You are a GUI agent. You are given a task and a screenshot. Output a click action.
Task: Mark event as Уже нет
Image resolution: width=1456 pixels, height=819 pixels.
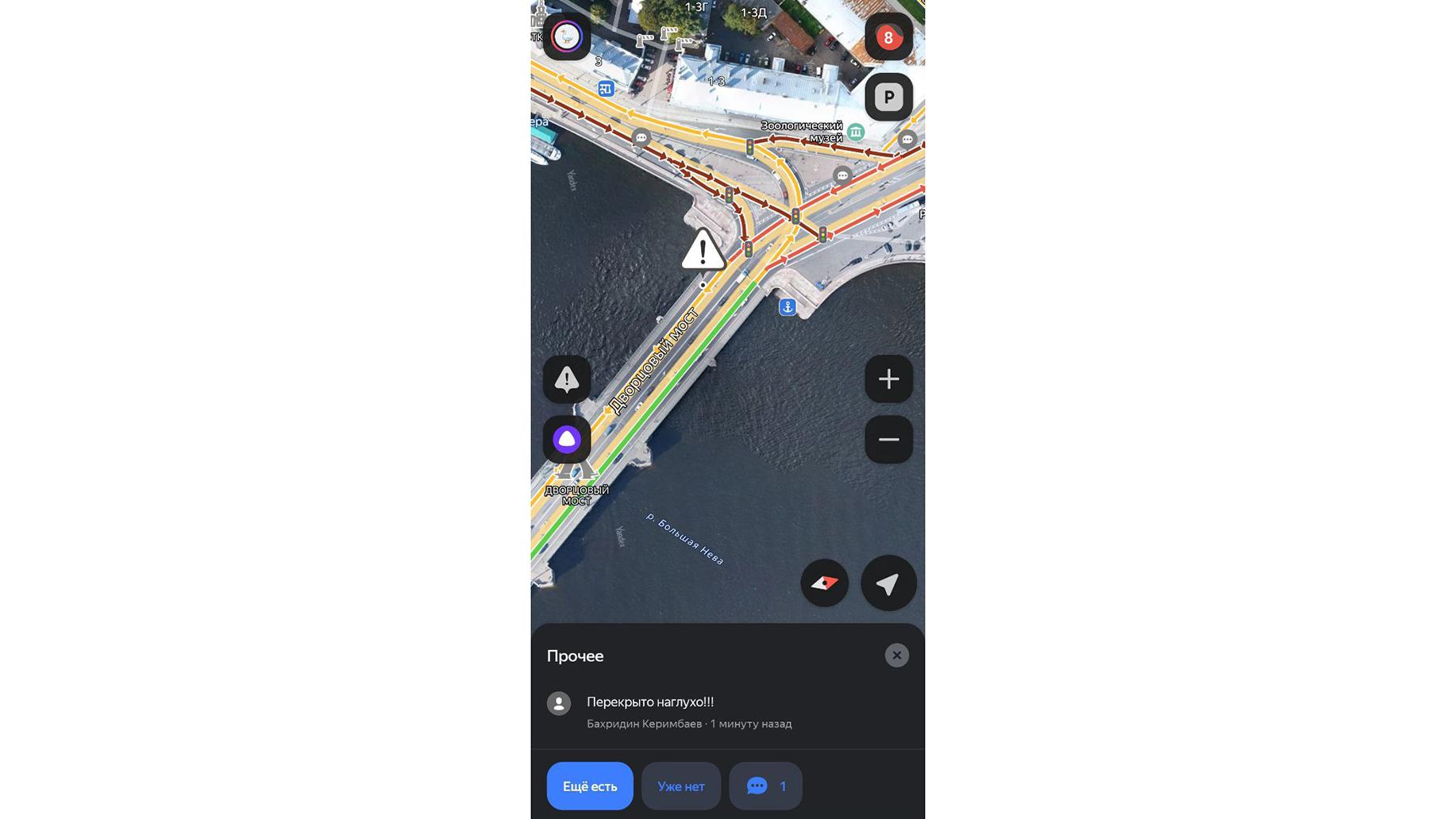pos(680,786)
